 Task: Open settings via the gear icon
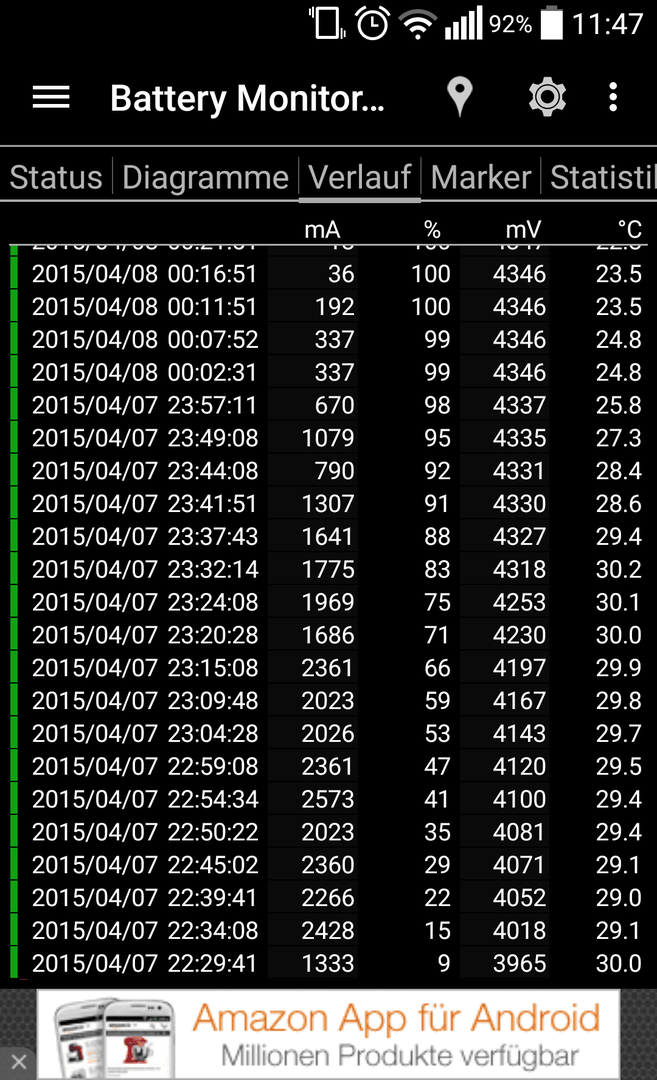coord(547,97)
